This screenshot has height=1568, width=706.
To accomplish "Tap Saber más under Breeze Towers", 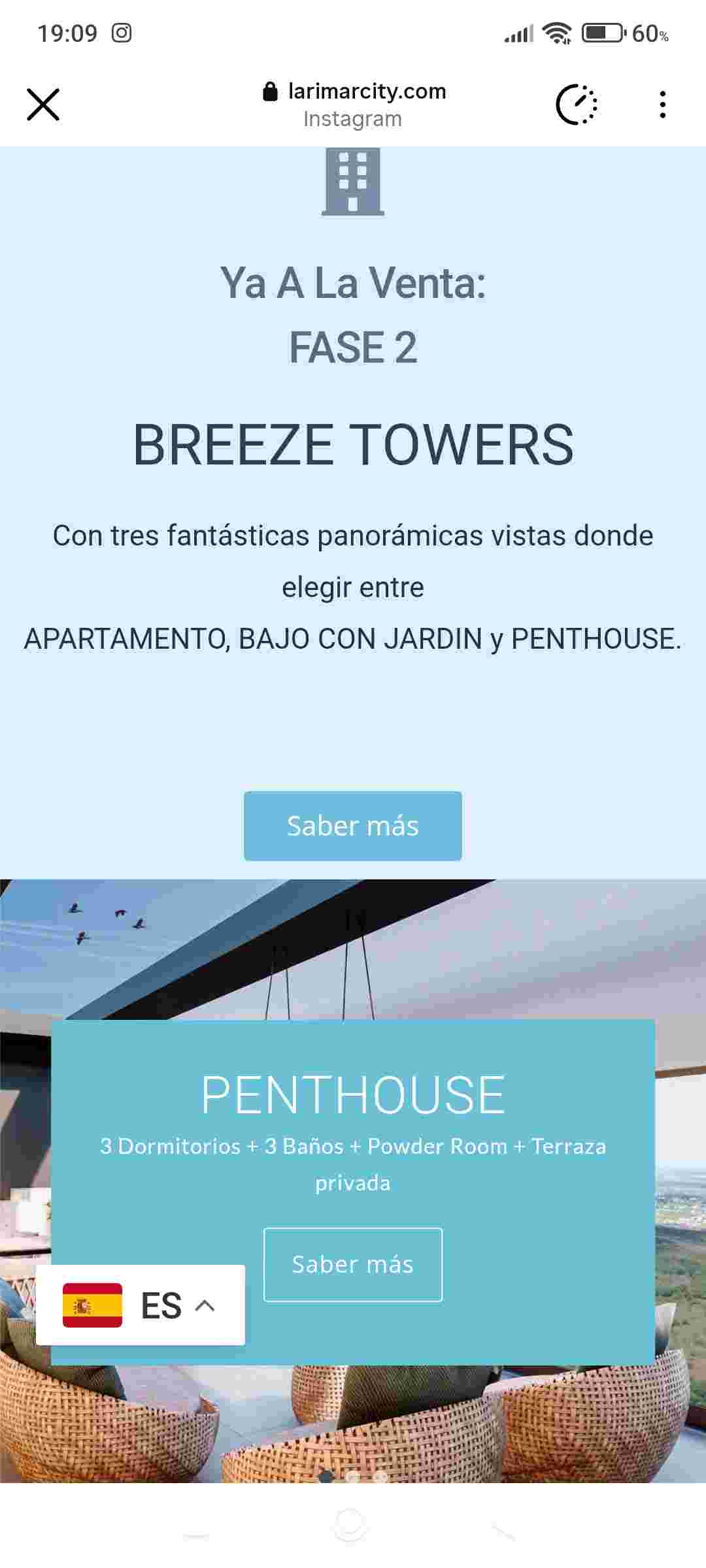I will coord(352,826).
